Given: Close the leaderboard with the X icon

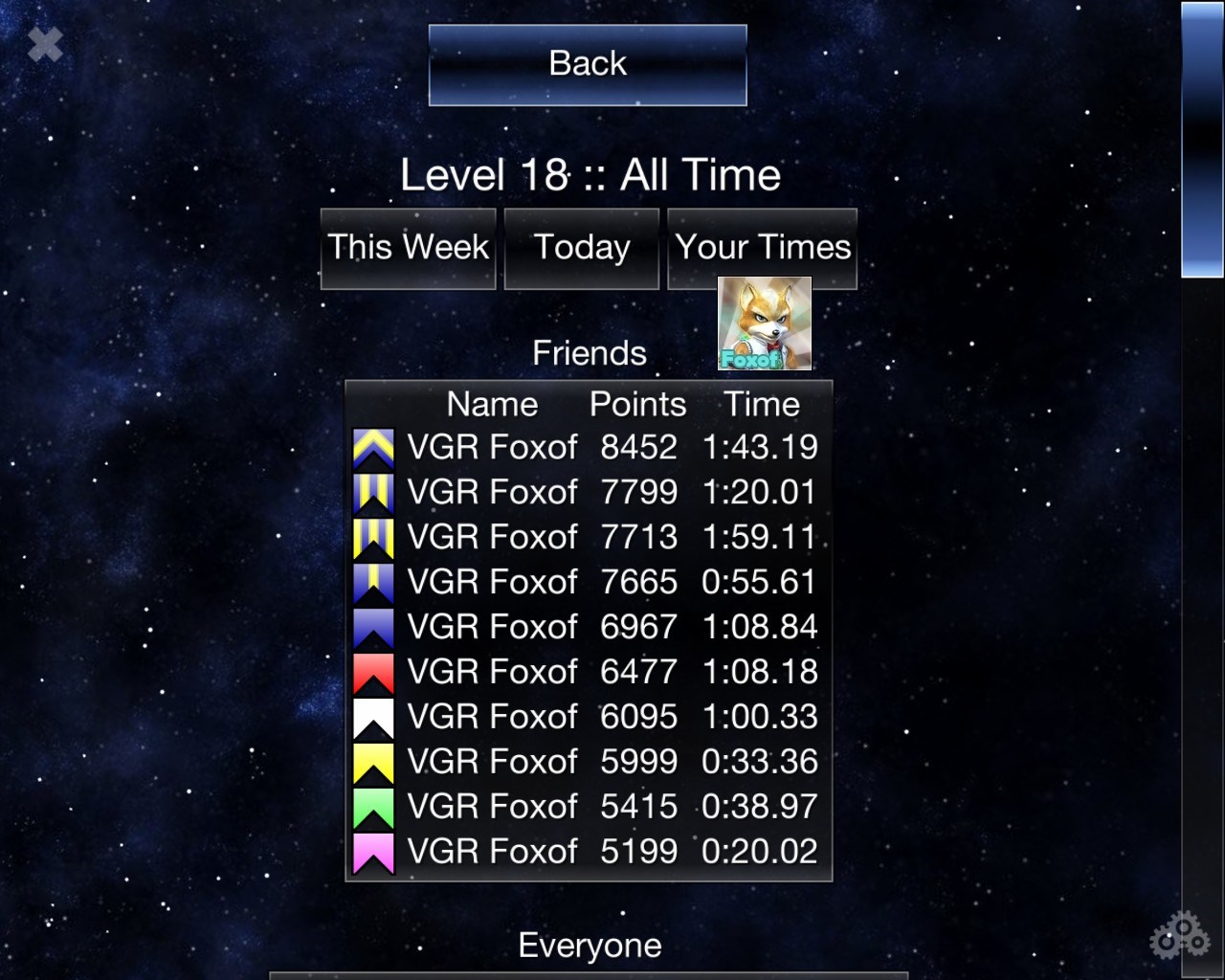Looking at the screenshot, I should click(x=45, y=44).
